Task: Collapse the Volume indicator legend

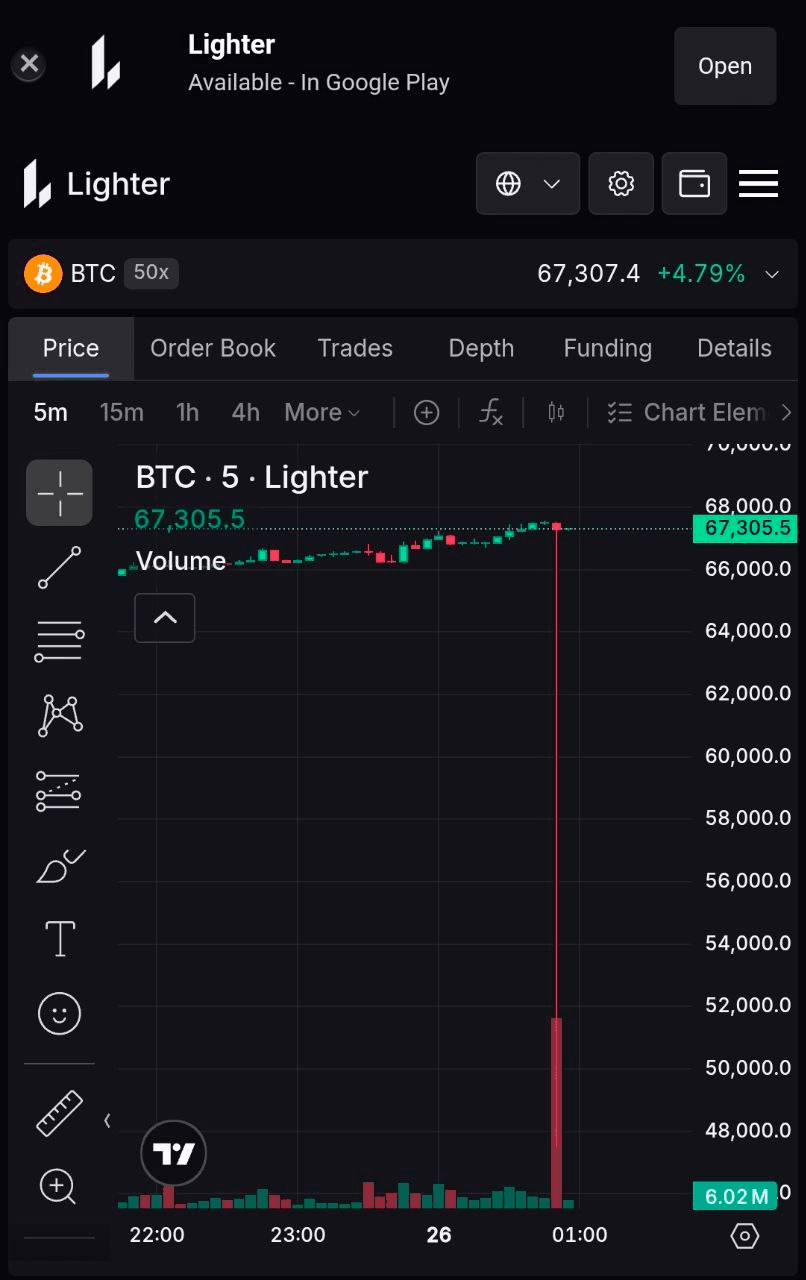Action: 165,617
